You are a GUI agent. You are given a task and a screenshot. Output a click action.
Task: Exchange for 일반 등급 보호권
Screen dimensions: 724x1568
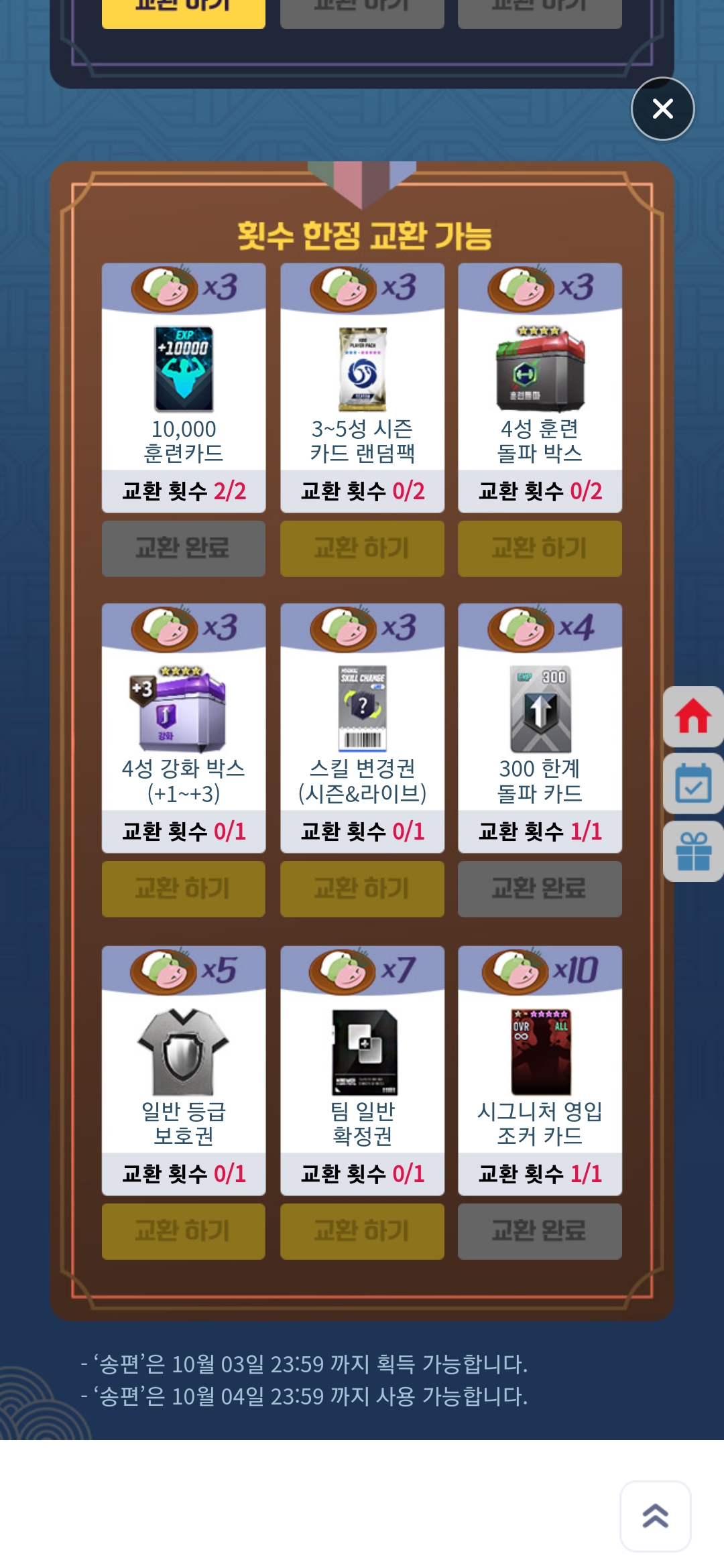tap(183, 1231)
